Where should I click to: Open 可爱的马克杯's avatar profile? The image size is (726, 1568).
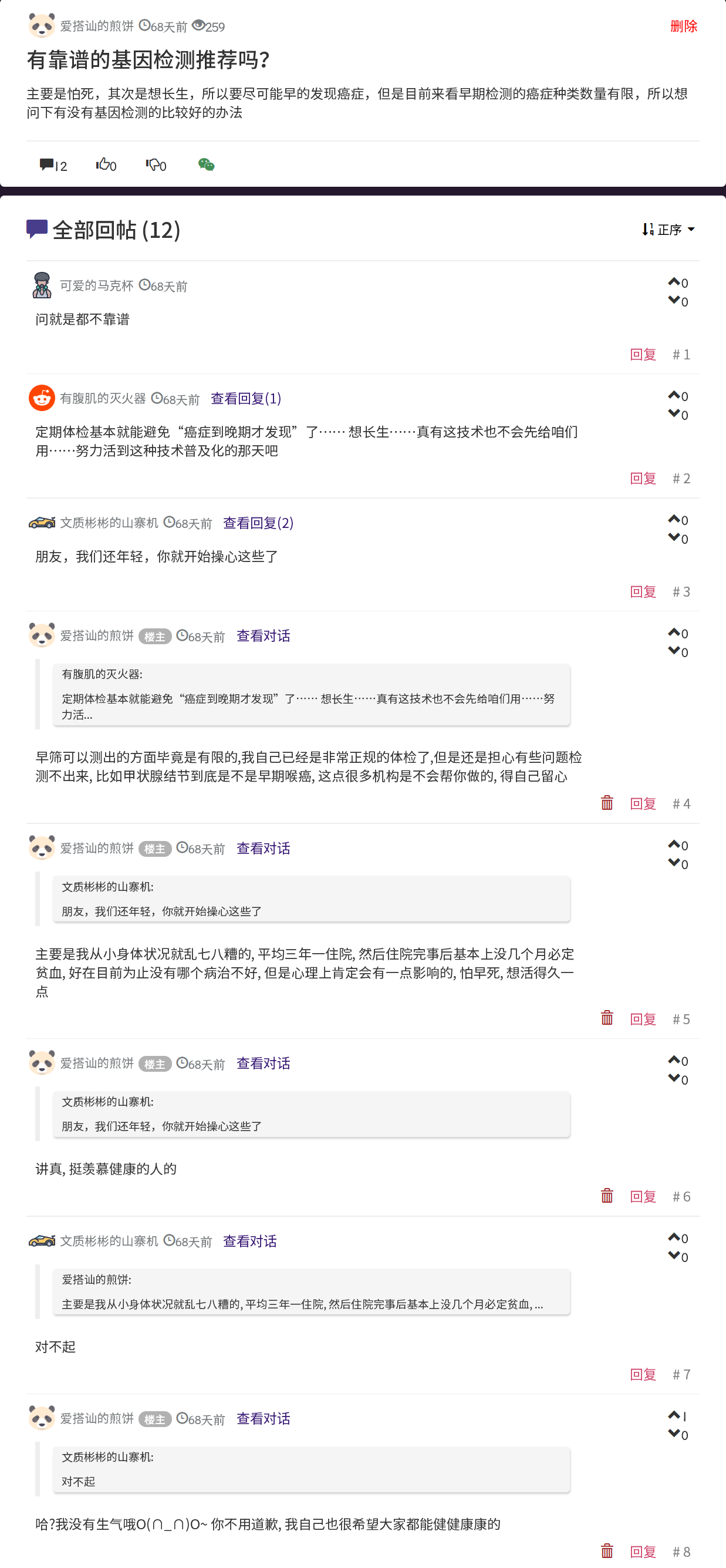(42, 285)
